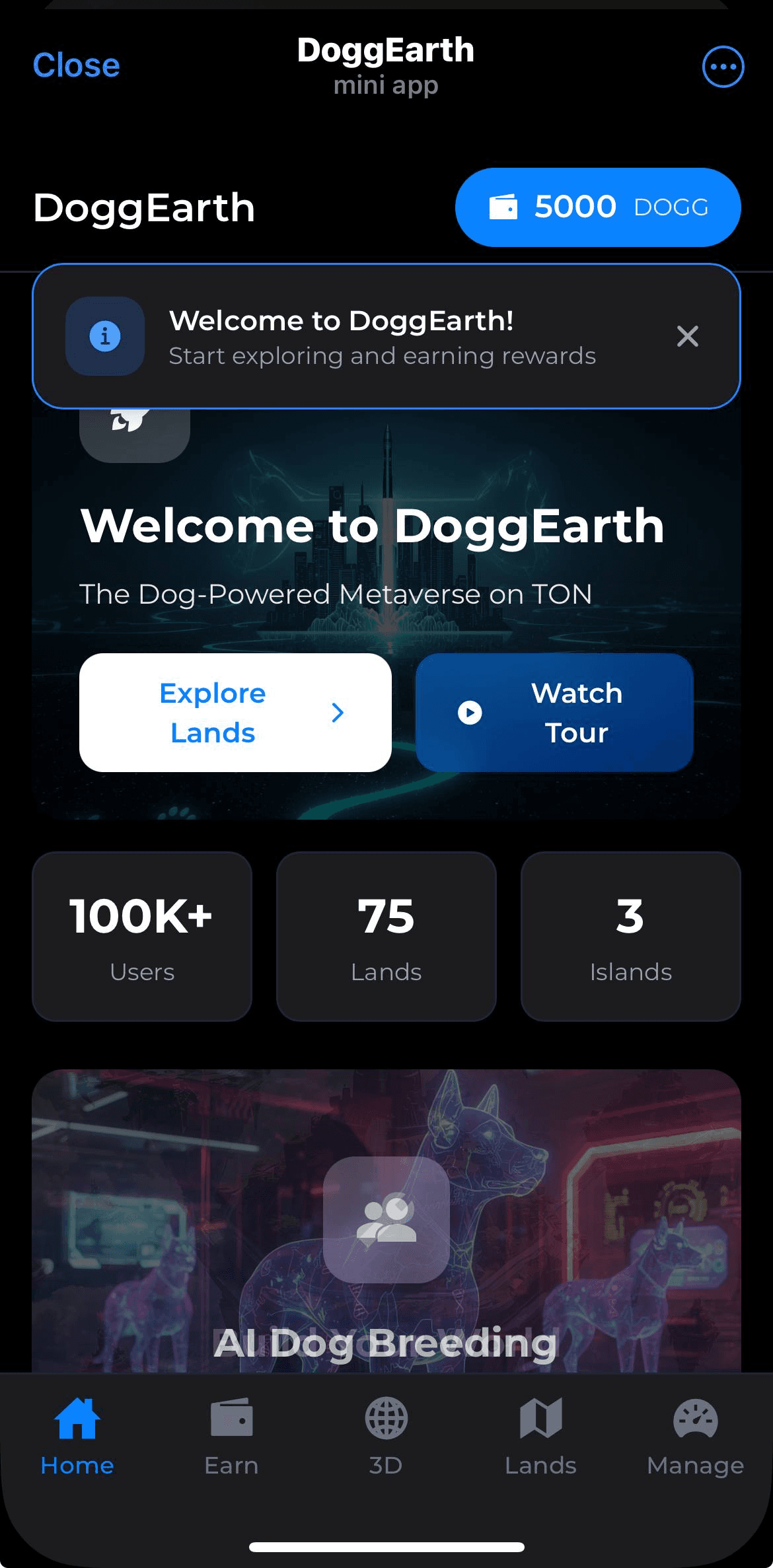Open the 3D globe icon
This screenshot has height=1568, width=773.
click(386, 1419)
